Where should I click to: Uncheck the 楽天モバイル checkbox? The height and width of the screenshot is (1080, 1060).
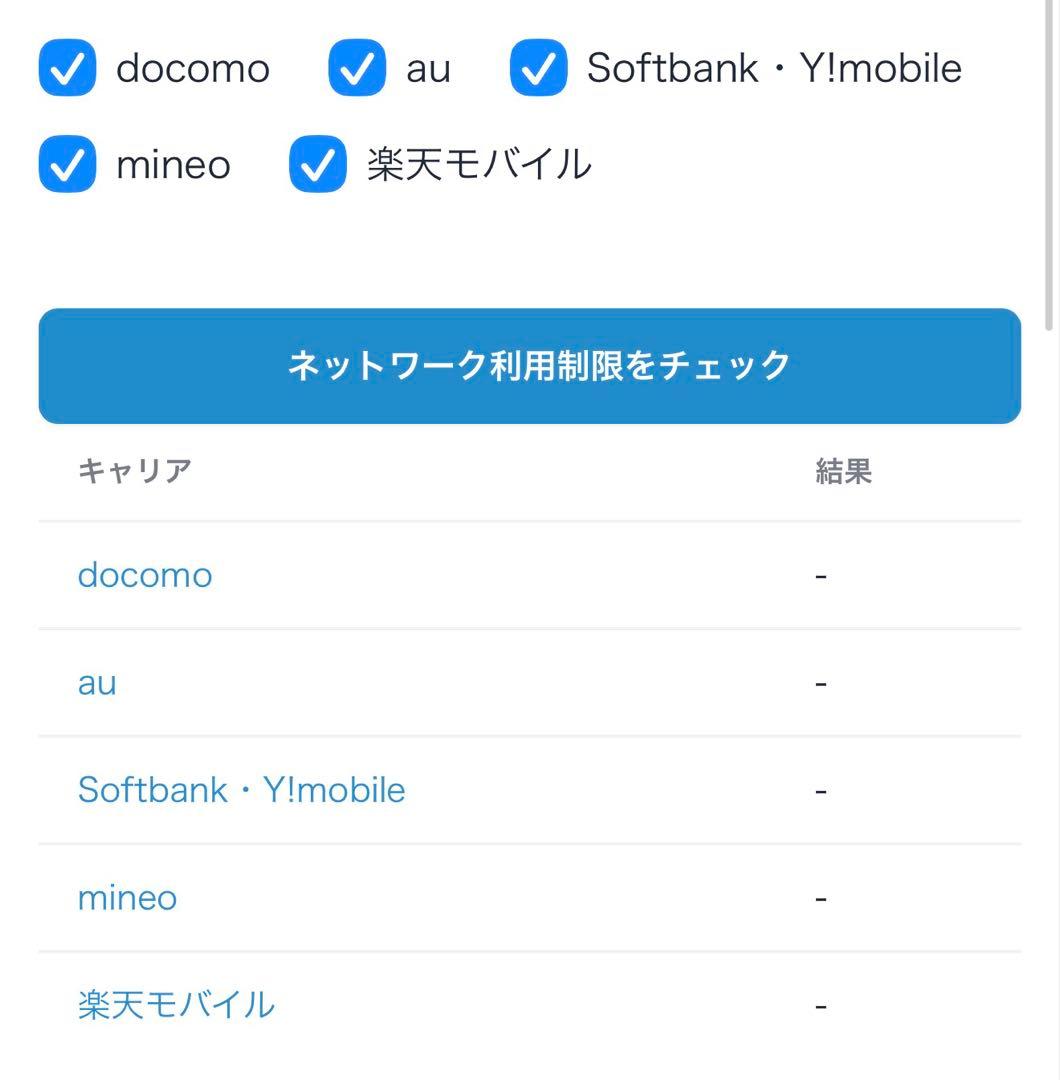tap(316, 164)
